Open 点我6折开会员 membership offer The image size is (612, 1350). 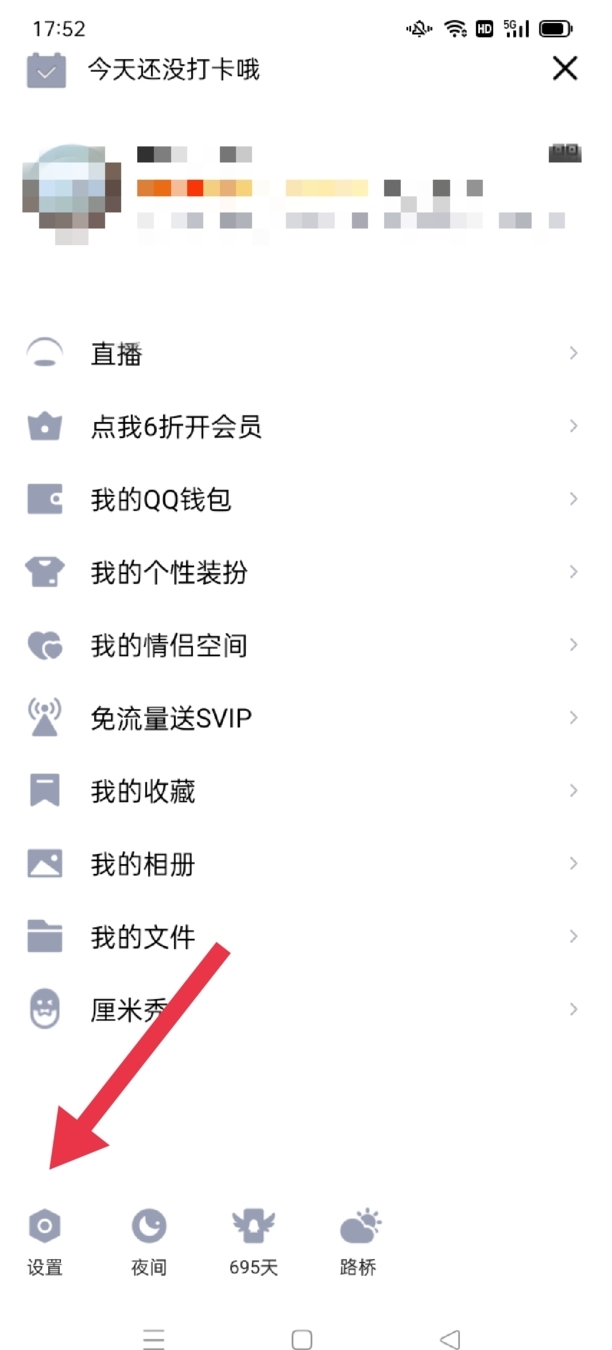300,427
